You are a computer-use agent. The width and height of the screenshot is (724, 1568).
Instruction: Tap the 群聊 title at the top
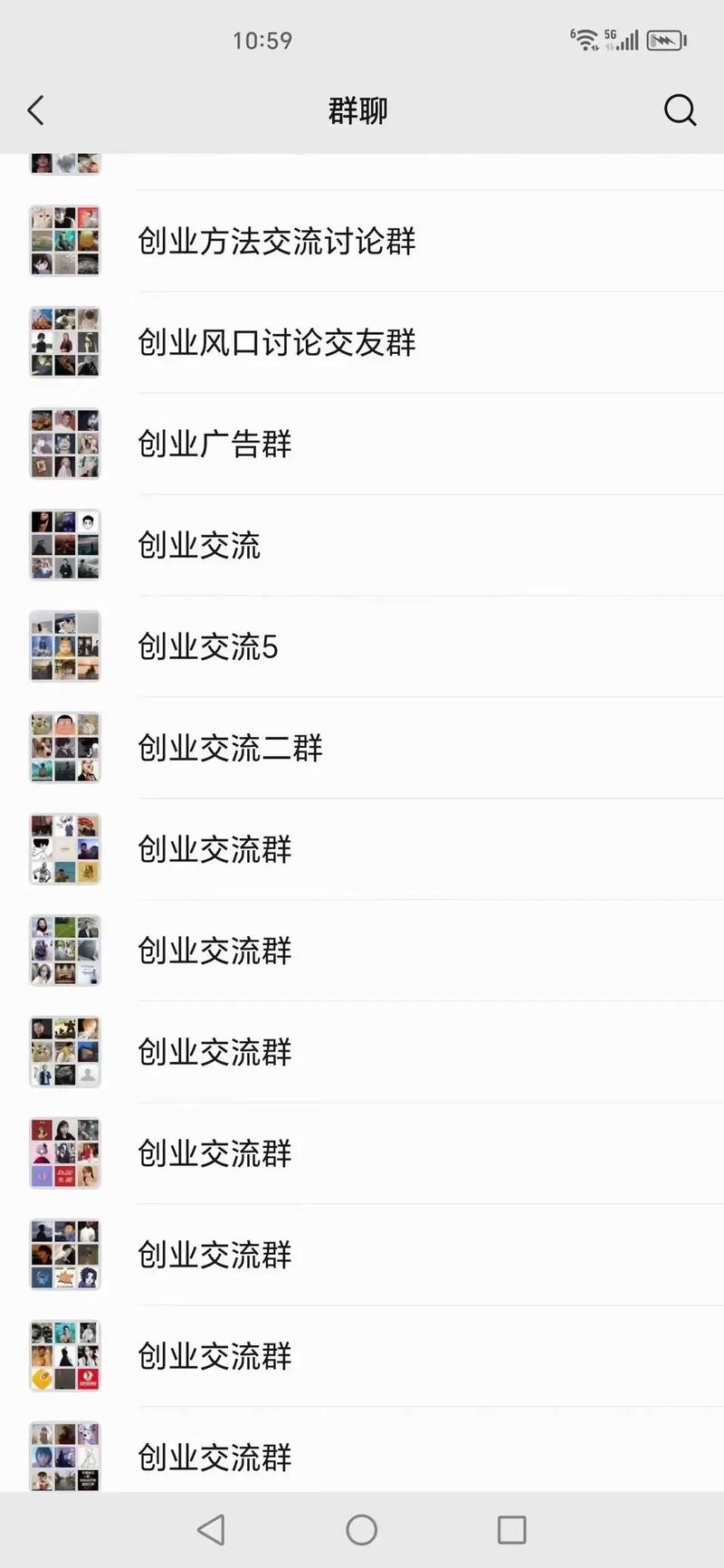click(357, 110)
